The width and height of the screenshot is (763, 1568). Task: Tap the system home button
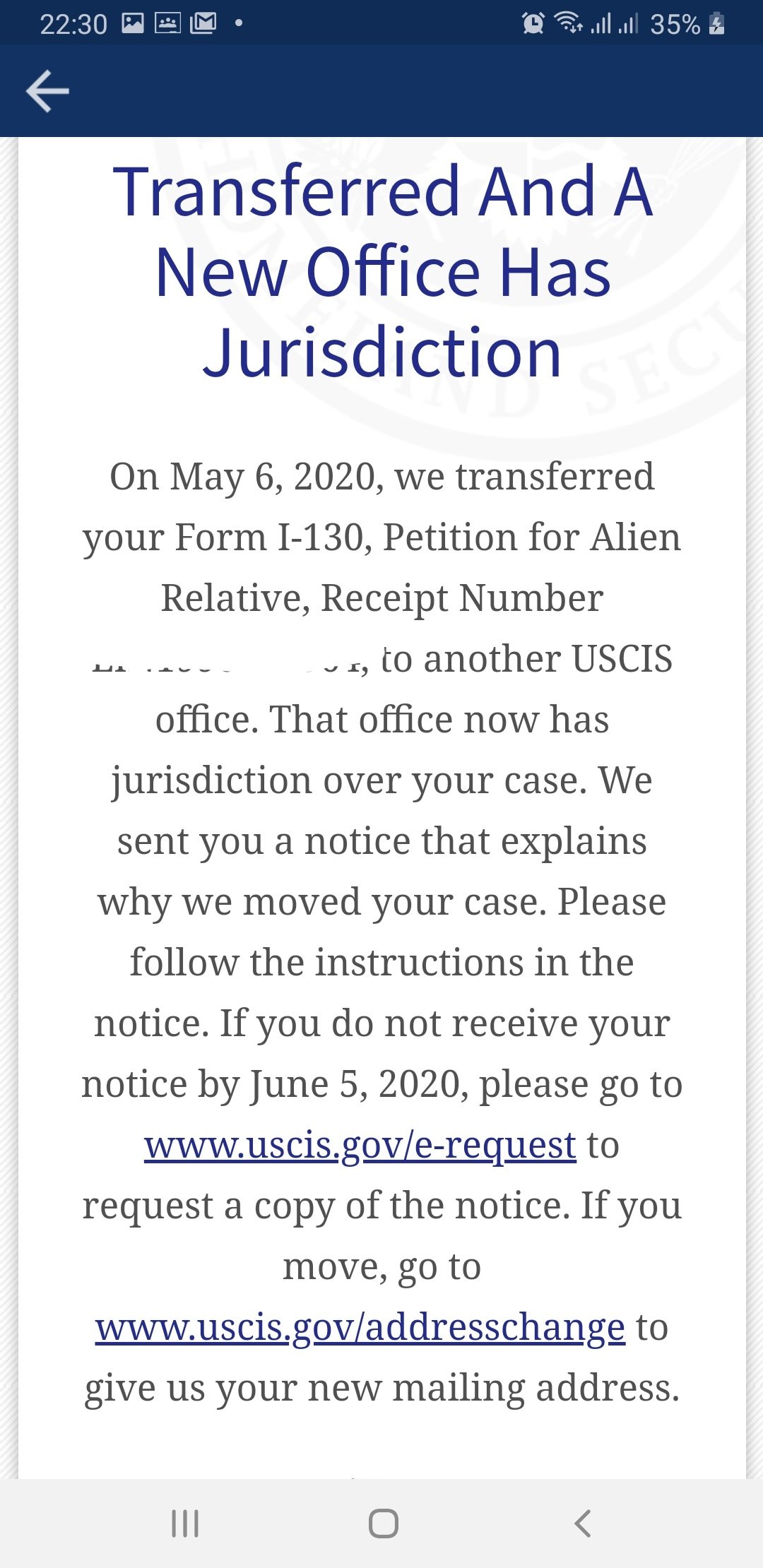point(384,1524)
